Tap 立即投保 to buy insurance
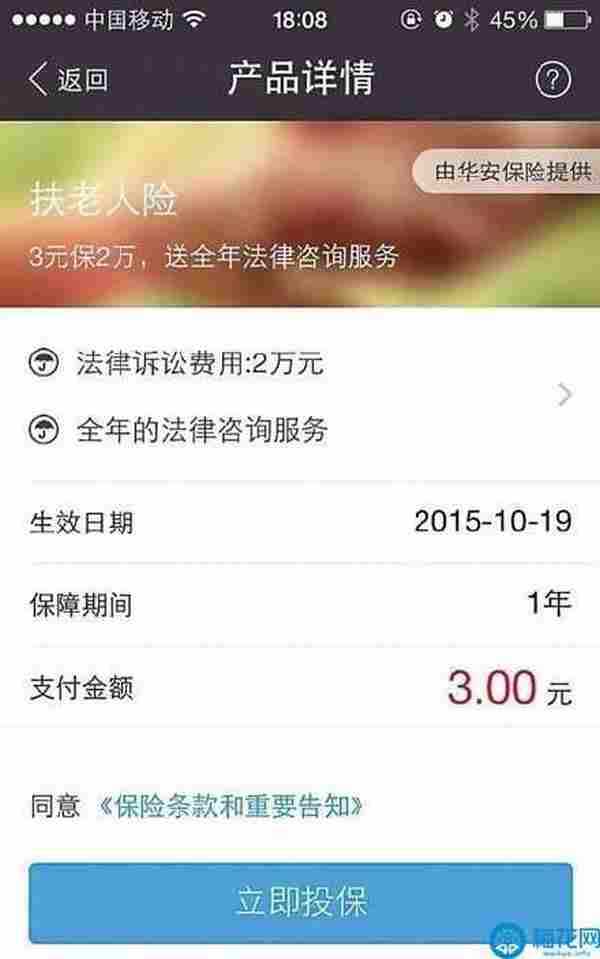This screenshot has height=959, width=600. (x=301, y=903)
